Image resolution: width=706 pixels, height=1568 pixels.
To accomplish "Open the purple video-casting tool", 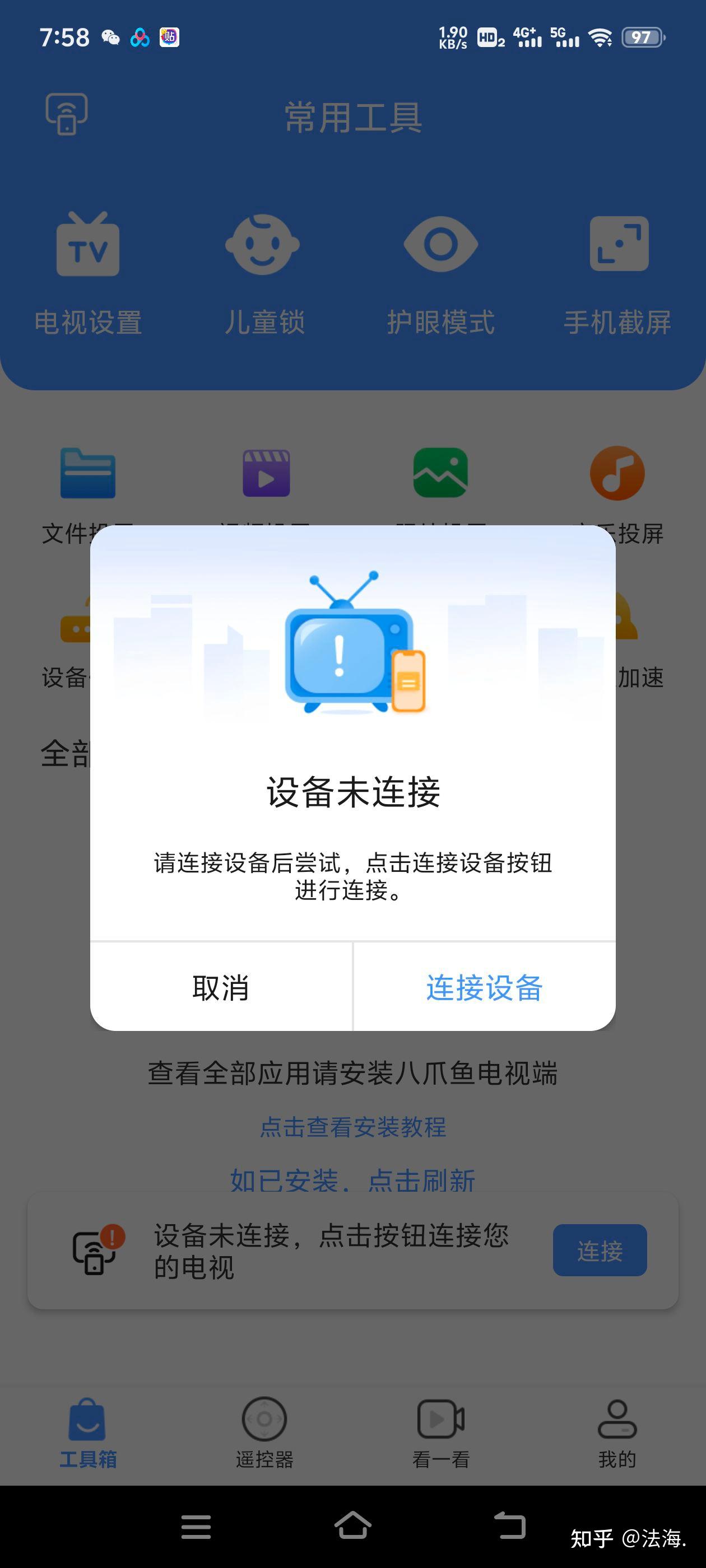I will (x=266, y=473).
